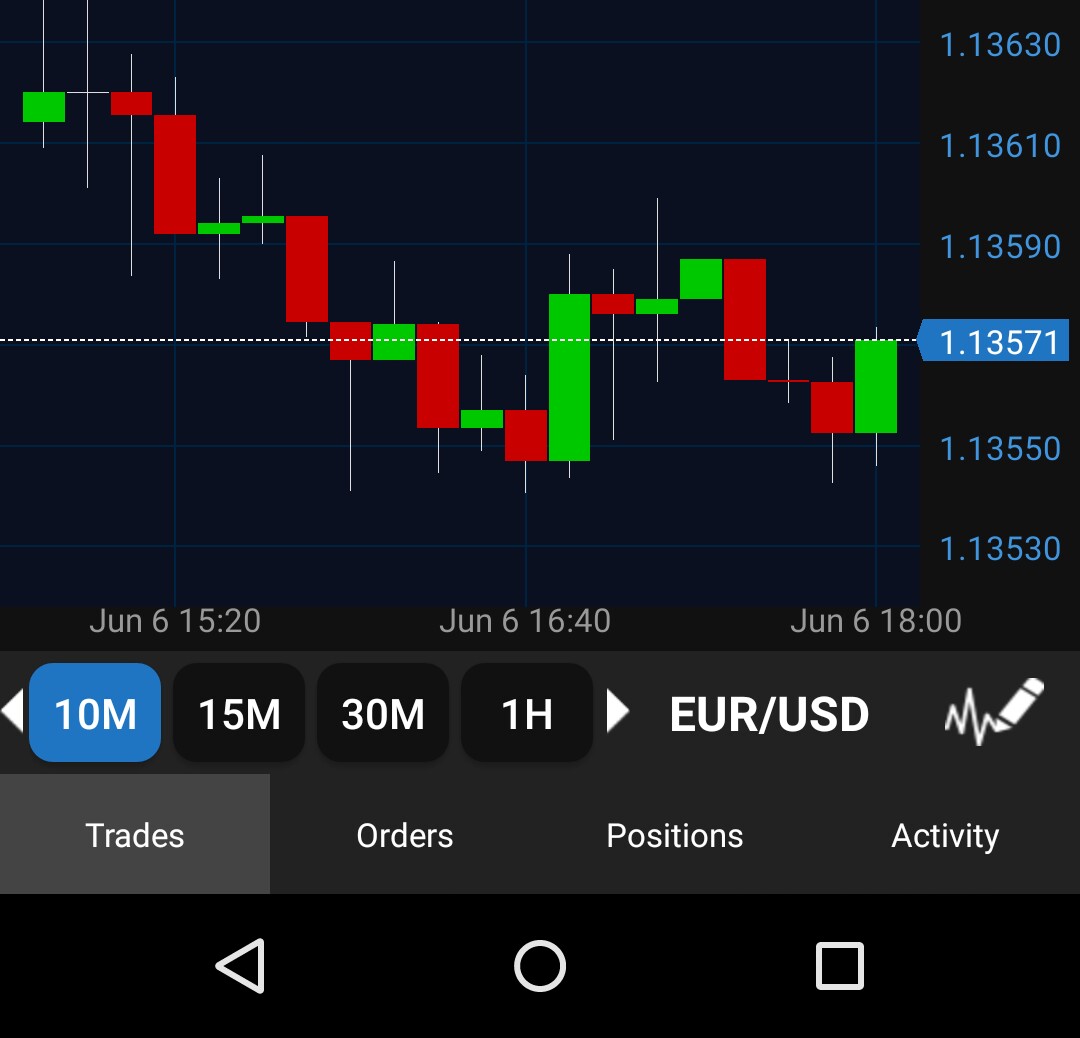Set chart interval to 1H

tap(527, 714)
